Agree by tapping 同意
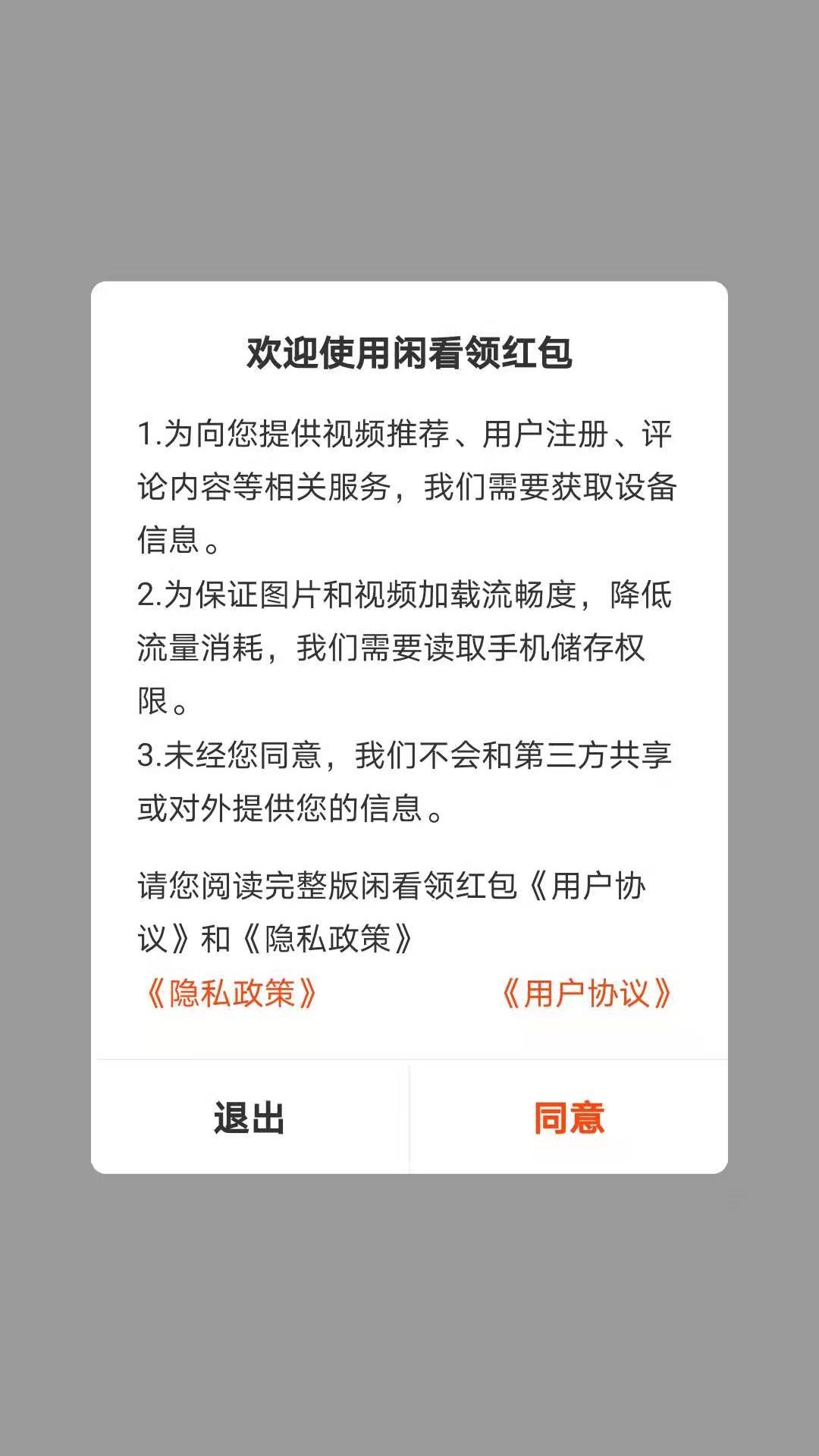The height and width of the screenshot is (1456, 819). [569, 1118]
